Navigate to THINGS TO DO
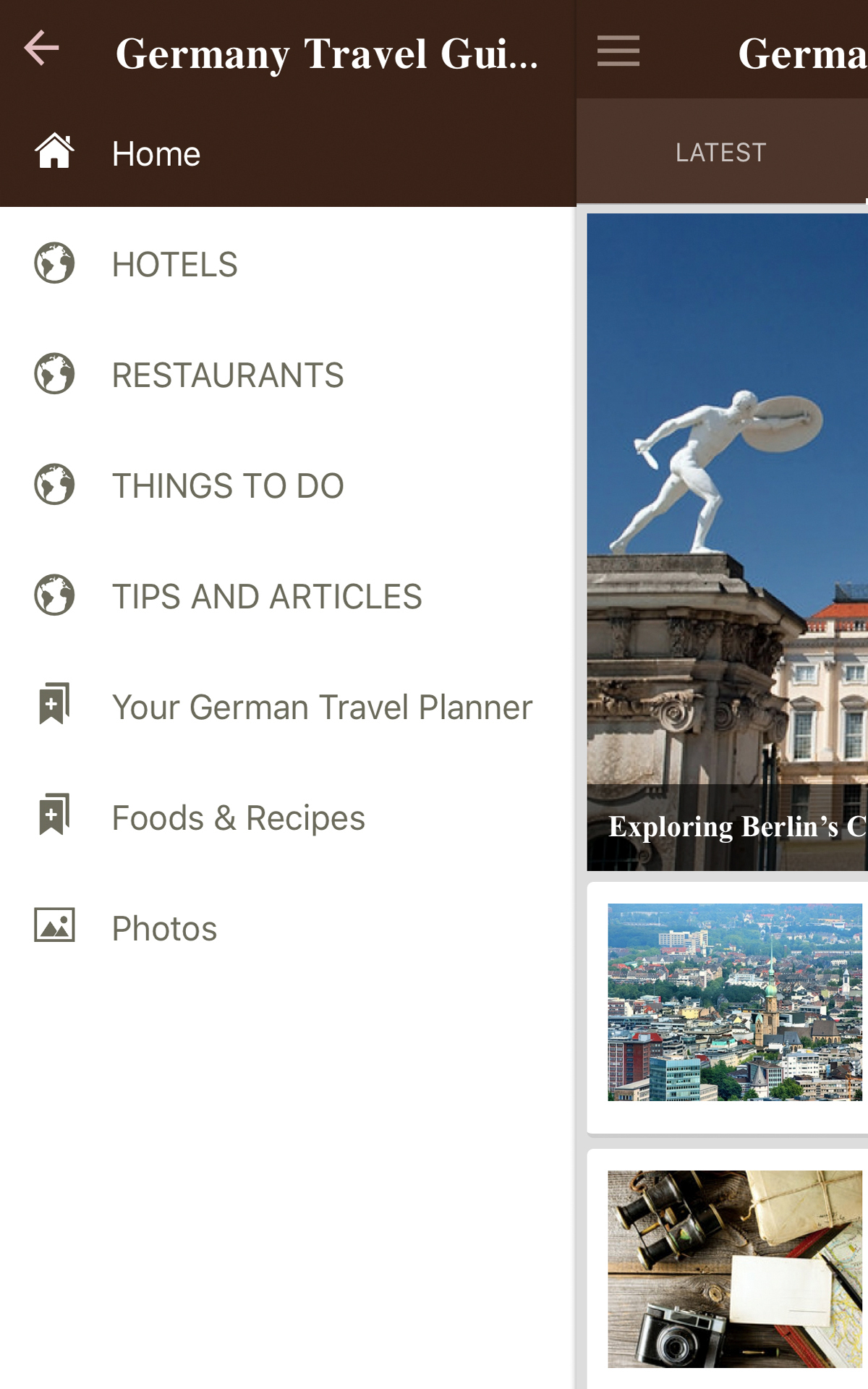 tap(227, 485)
